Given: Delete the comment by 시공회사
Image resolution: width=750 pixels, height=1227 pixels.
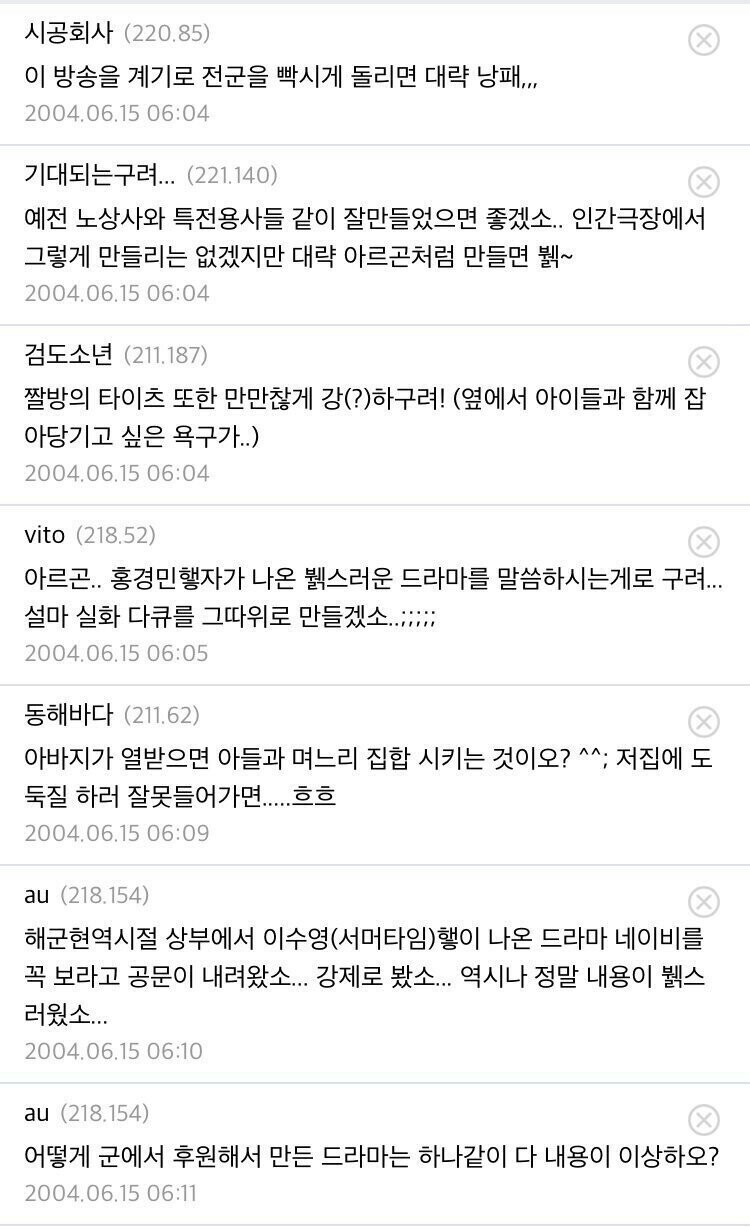Looking at the screenshot, I should click(704, 40).
